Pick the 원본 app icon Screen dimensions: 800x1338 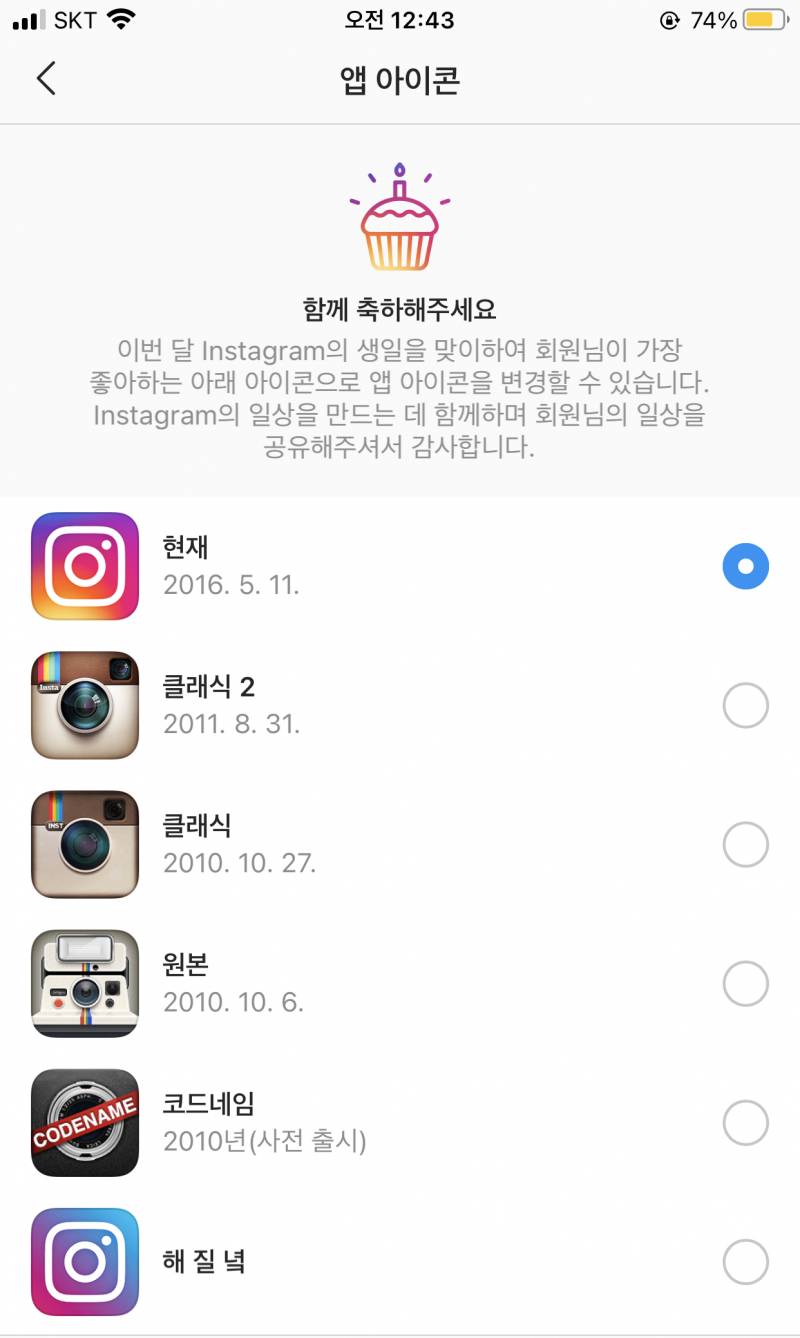tap(400, 983)
